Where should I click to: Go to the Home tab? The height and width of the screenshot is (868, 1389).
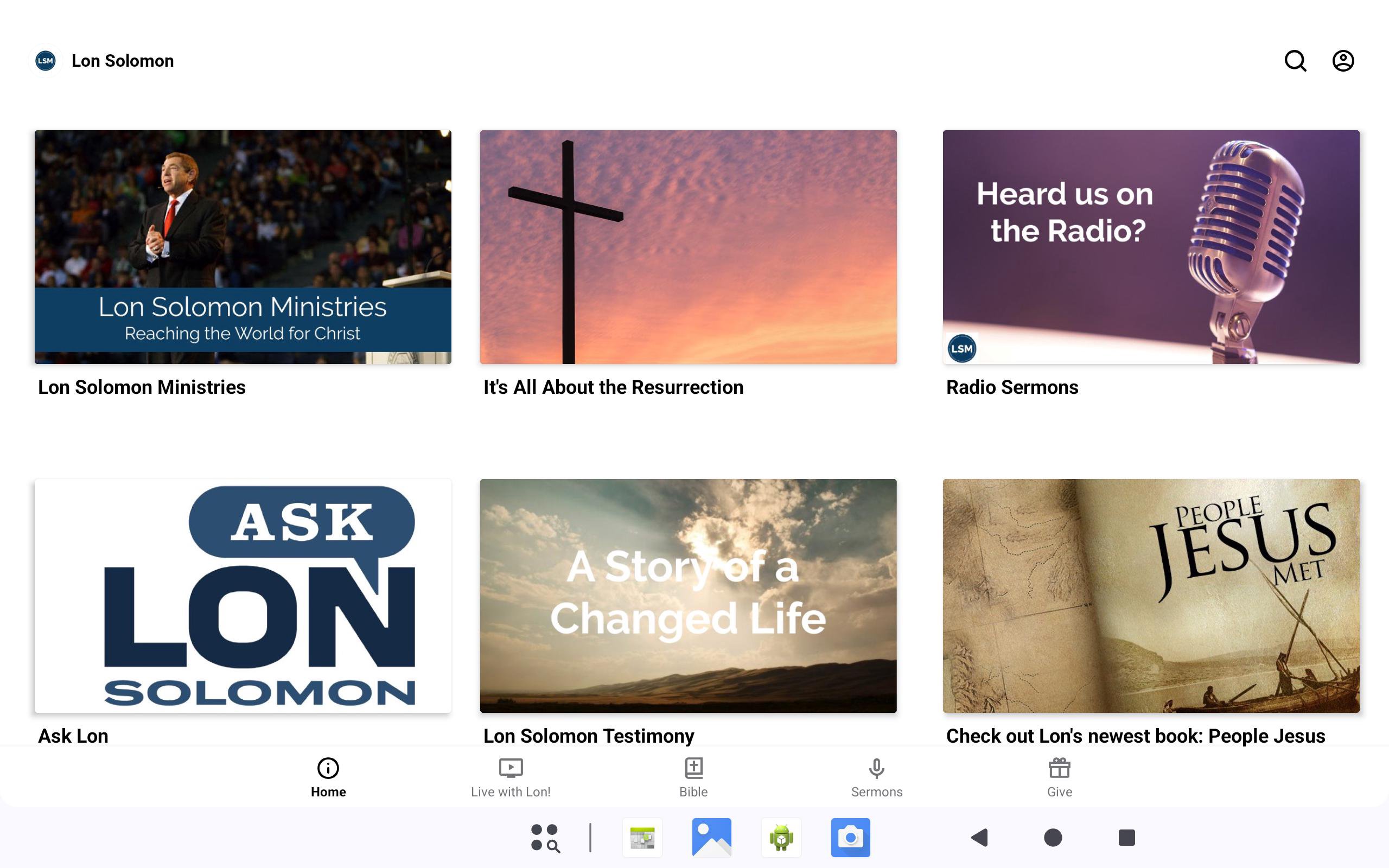pyautogui.click(x=328, y=777)
